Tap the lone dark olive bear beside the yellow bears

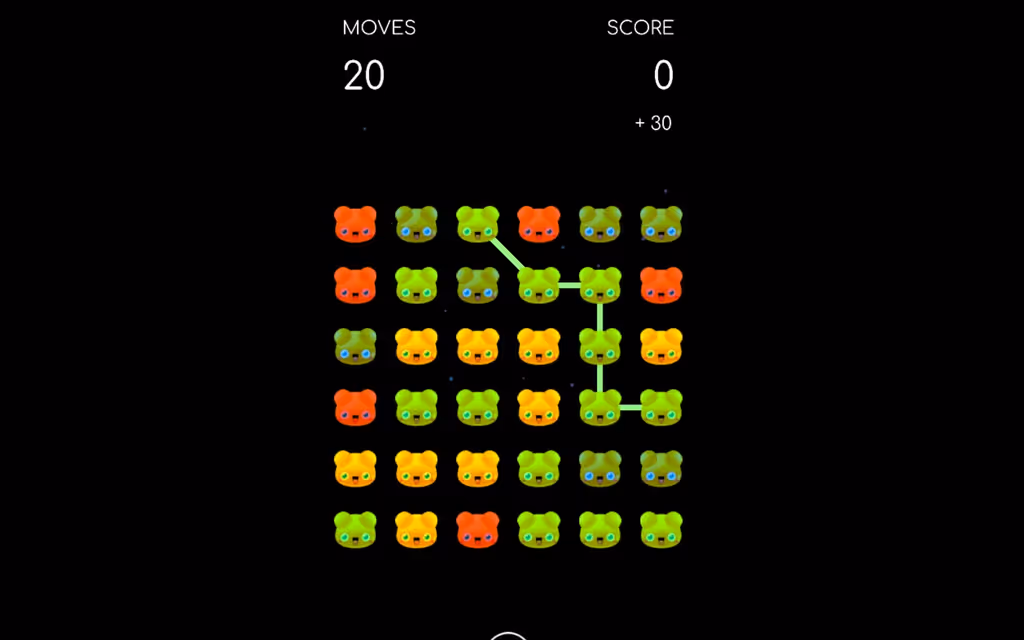355,346
